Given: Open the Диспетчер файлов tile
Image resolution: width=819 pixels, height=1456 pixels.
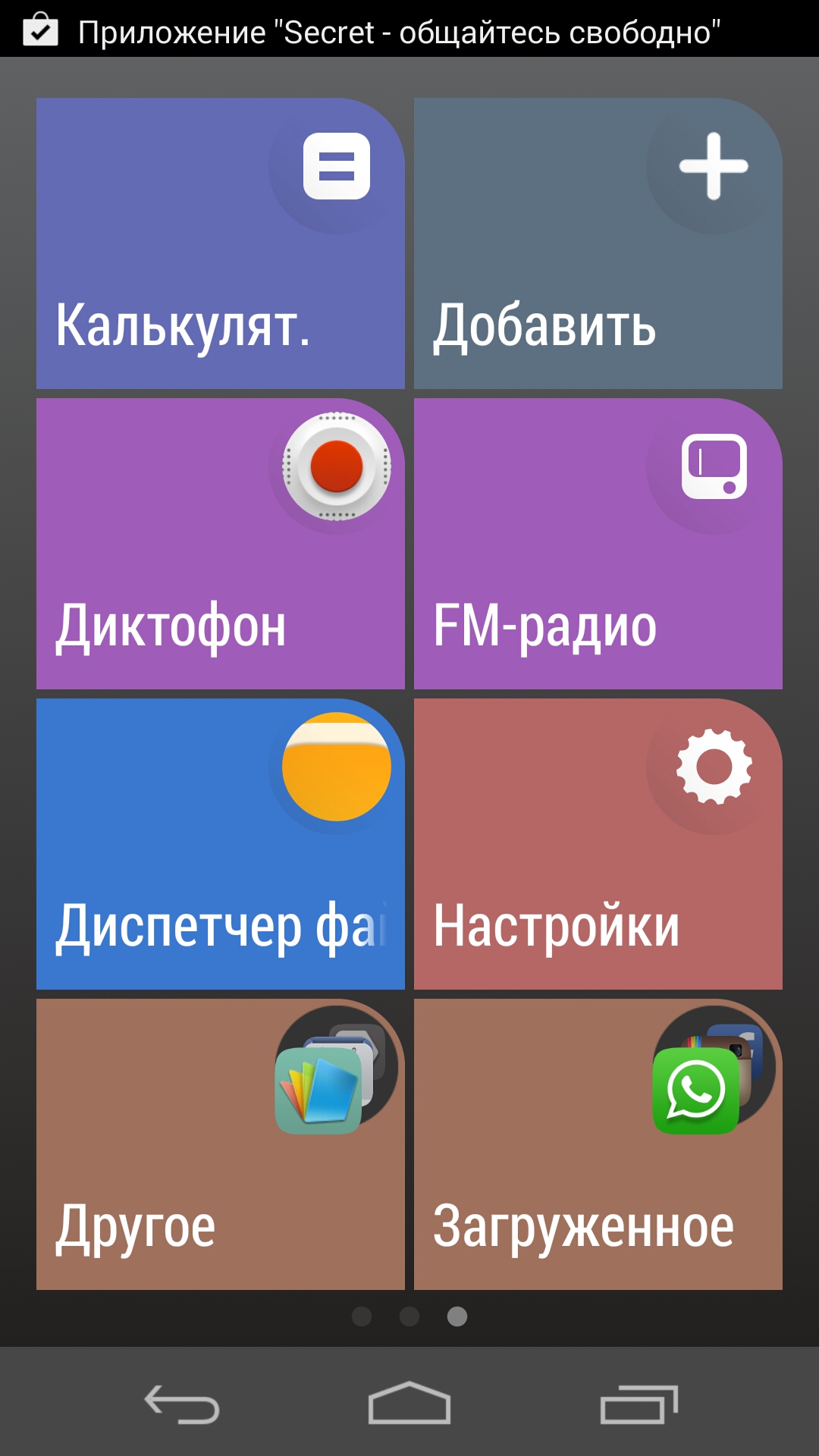Looking at the screenshot, I should [221, 844].
